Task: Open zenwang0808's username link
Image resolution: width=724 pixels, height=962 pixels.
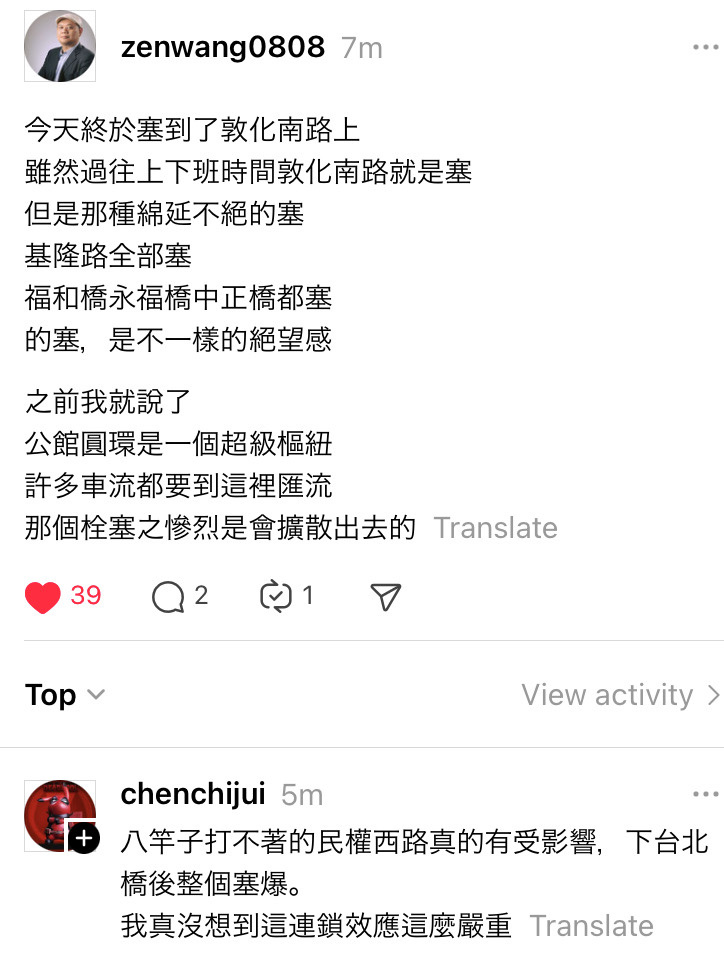Action: tap(222, 47)
